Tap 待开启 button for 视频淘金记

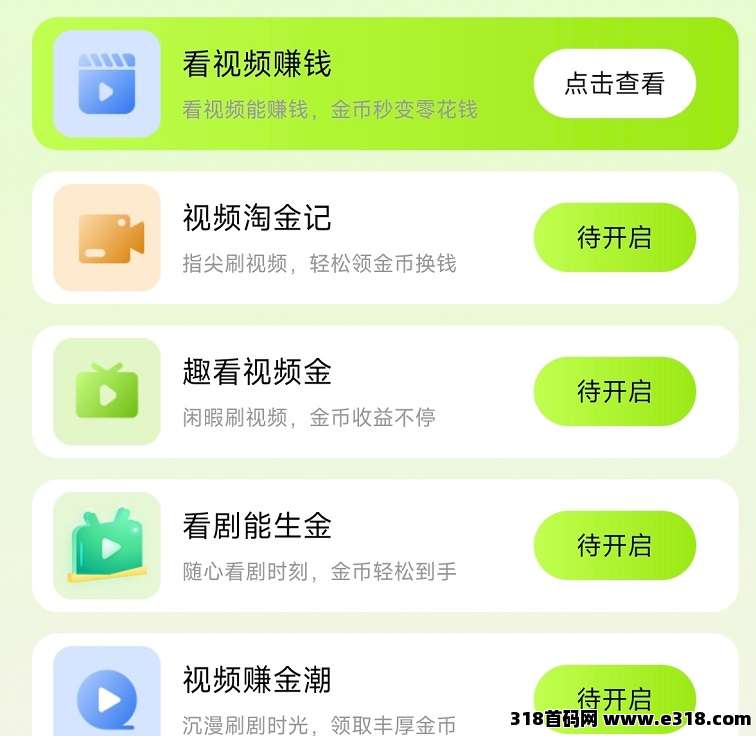pyautogui.click(x=614, y=238)
